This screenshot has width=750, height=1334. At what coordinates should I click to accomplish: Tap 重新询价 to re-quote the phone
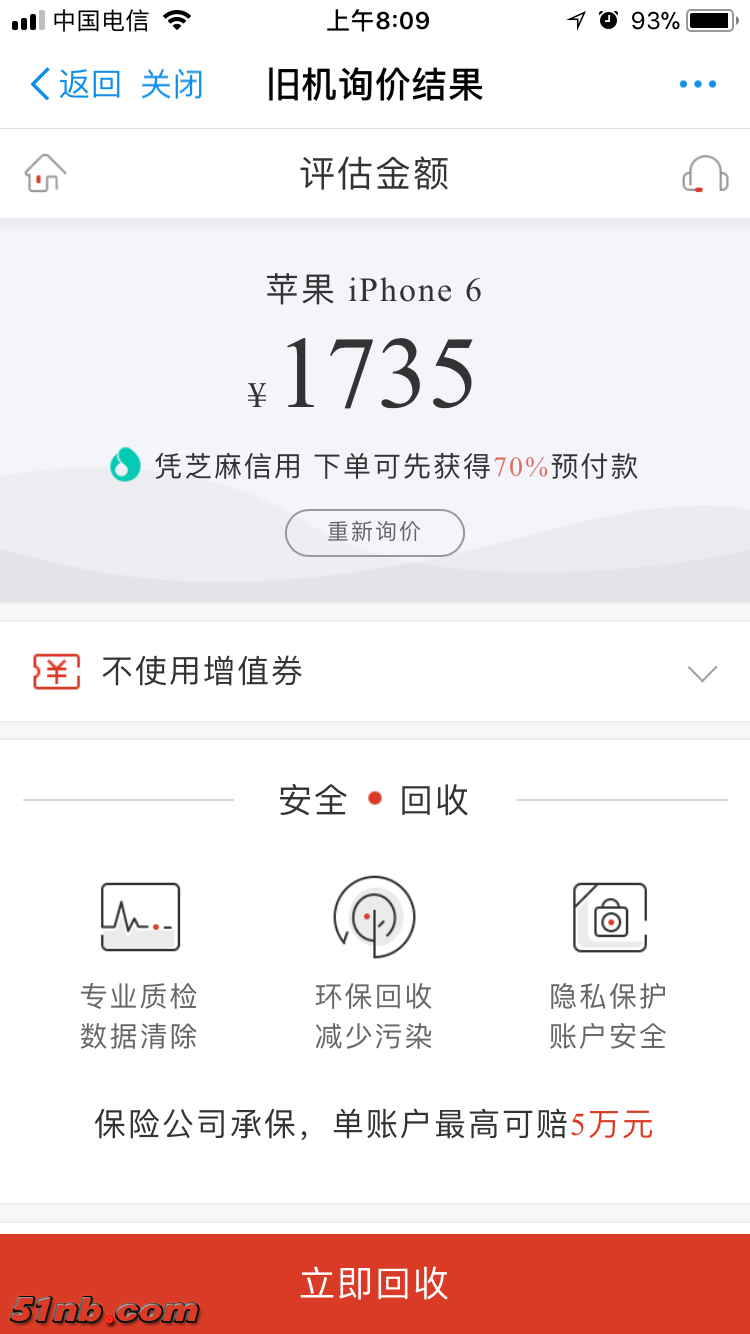pos(374,532)
